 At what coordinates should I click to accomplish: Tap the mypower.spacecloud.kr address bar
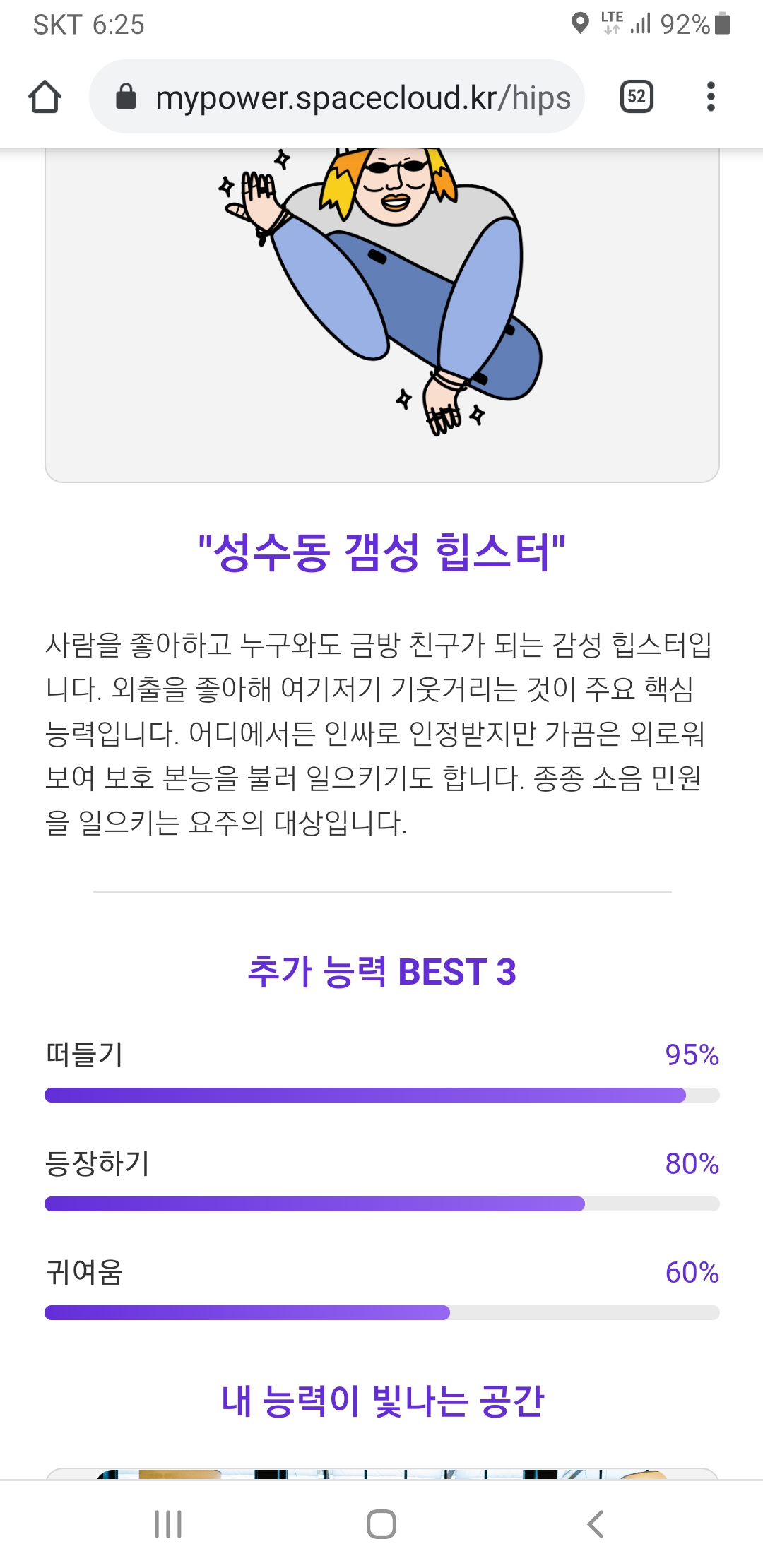click(x=353, y=97)
